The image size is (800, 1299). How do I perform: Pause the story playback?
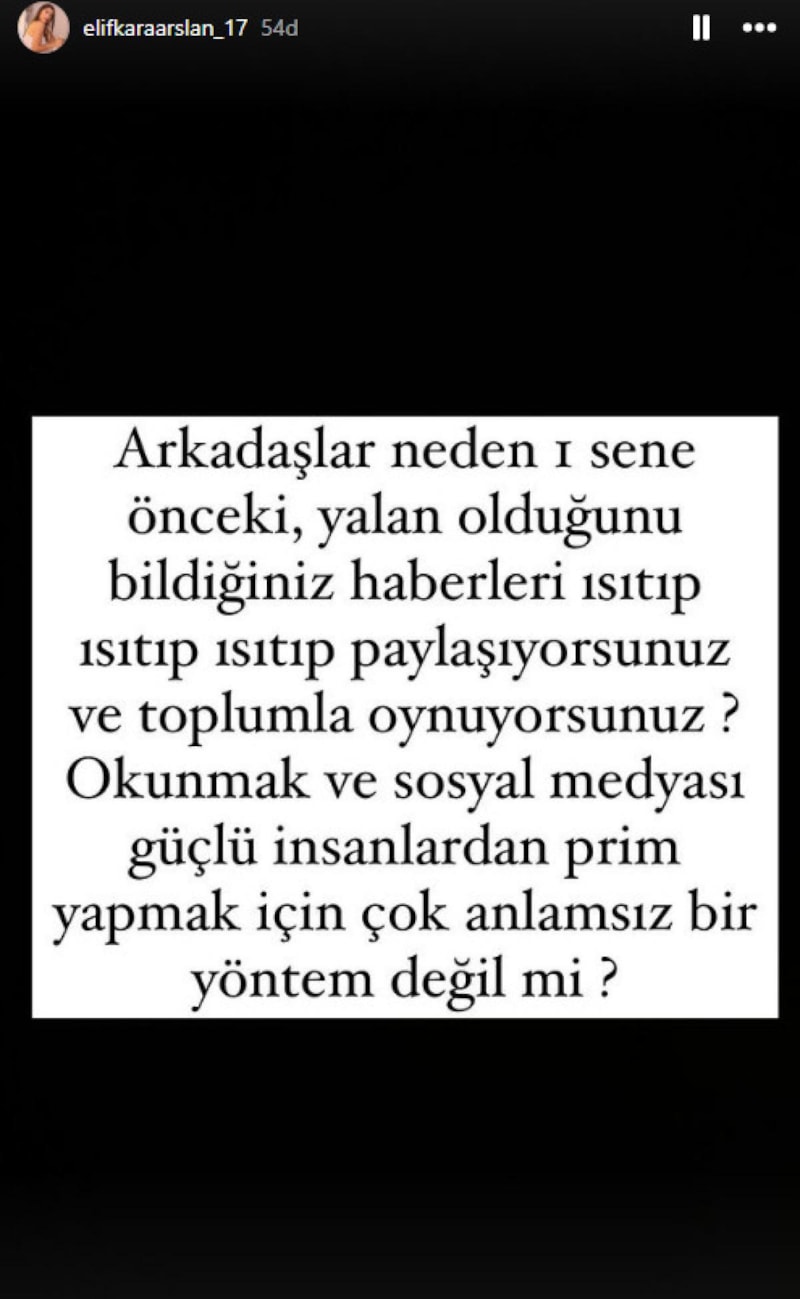coord(701,28)
